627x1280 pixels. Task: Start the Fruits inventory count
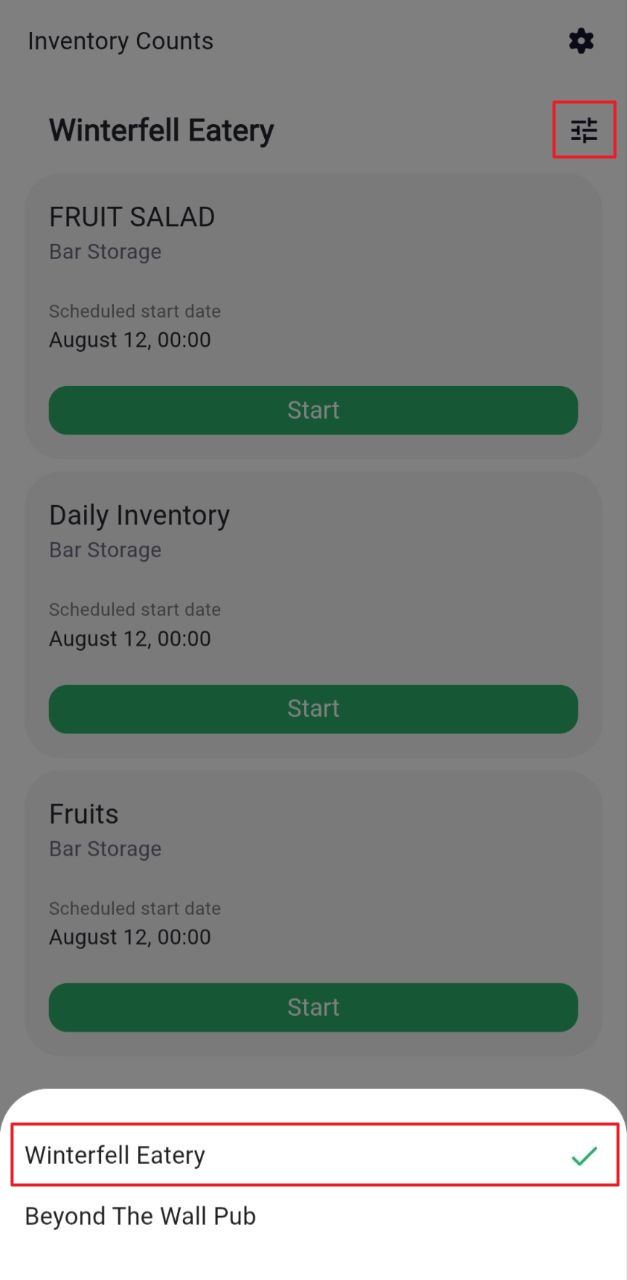click(313, 1007)
